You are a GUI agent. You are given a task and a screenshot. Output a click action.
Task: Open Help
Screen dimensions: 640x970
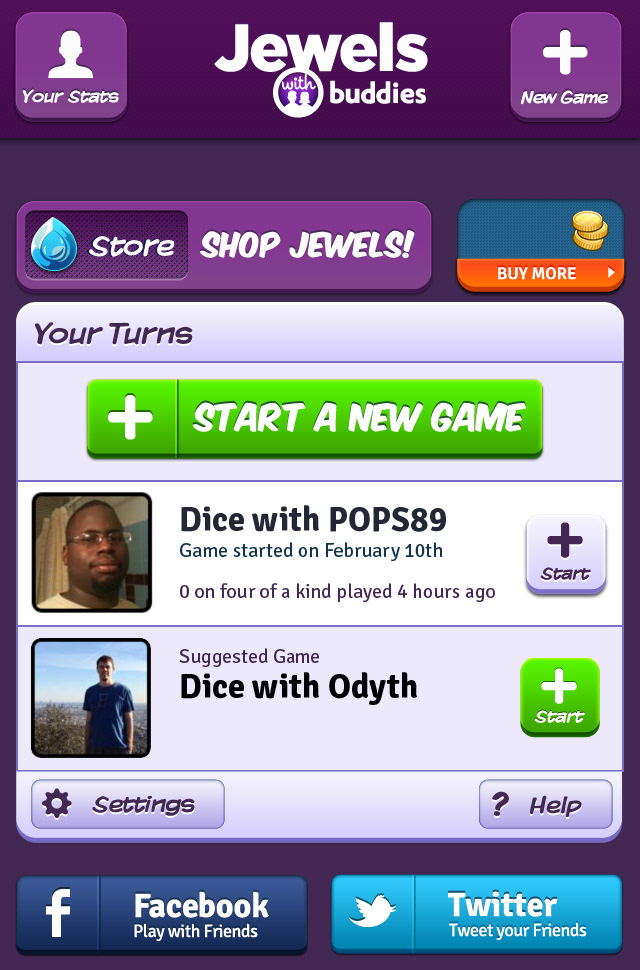coord(545,805)
